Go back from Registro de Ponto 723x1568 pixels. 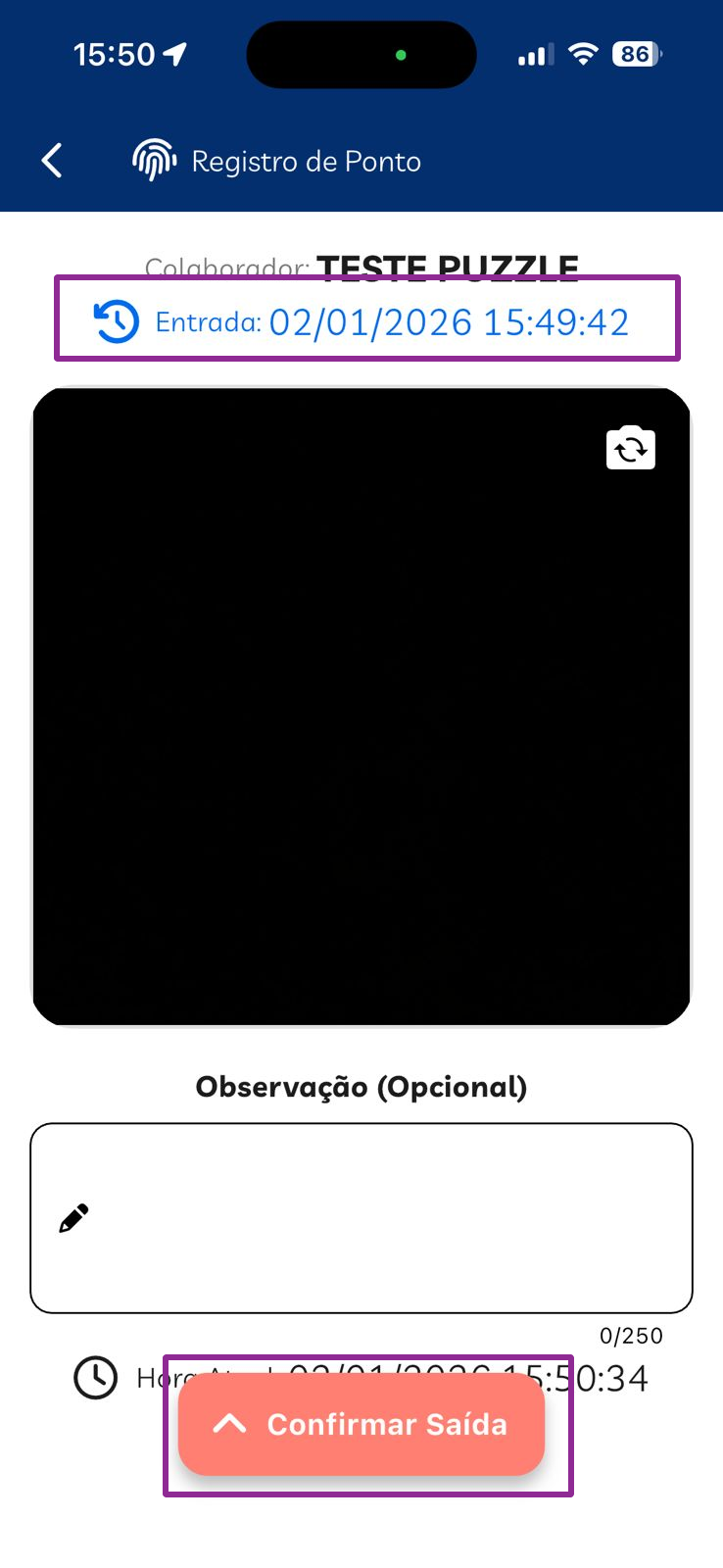pyautogui.click(x=53, y=161)
